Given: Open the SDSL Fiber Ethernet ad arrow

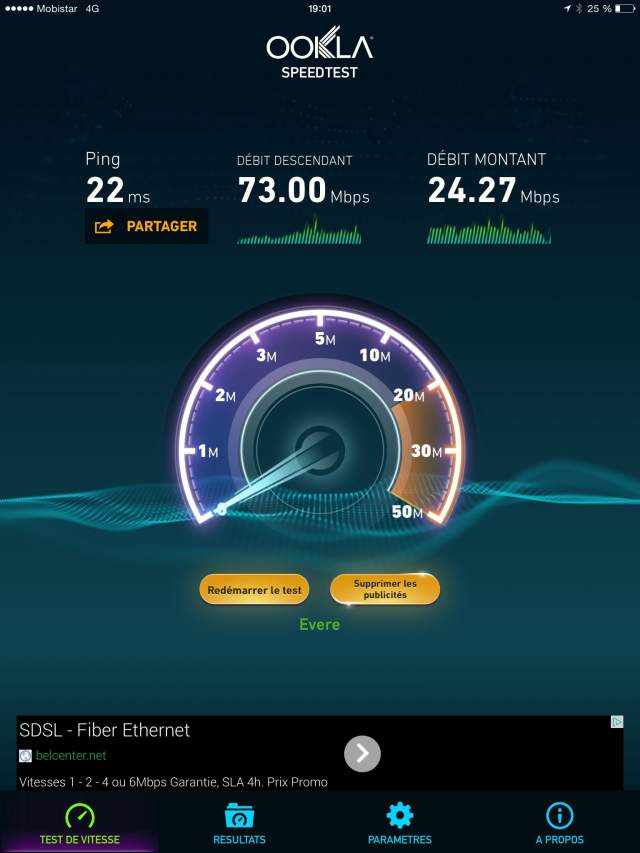Looking at the screenshot, I should pos(363,753).
